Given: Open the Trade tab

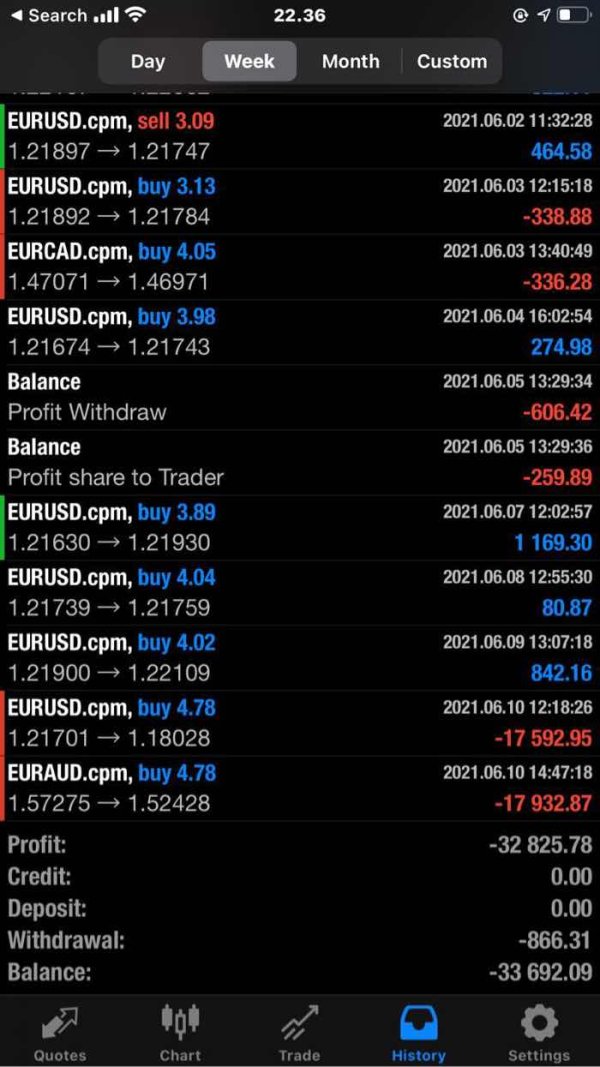Looking at the screenshot, I should 299,1033.
